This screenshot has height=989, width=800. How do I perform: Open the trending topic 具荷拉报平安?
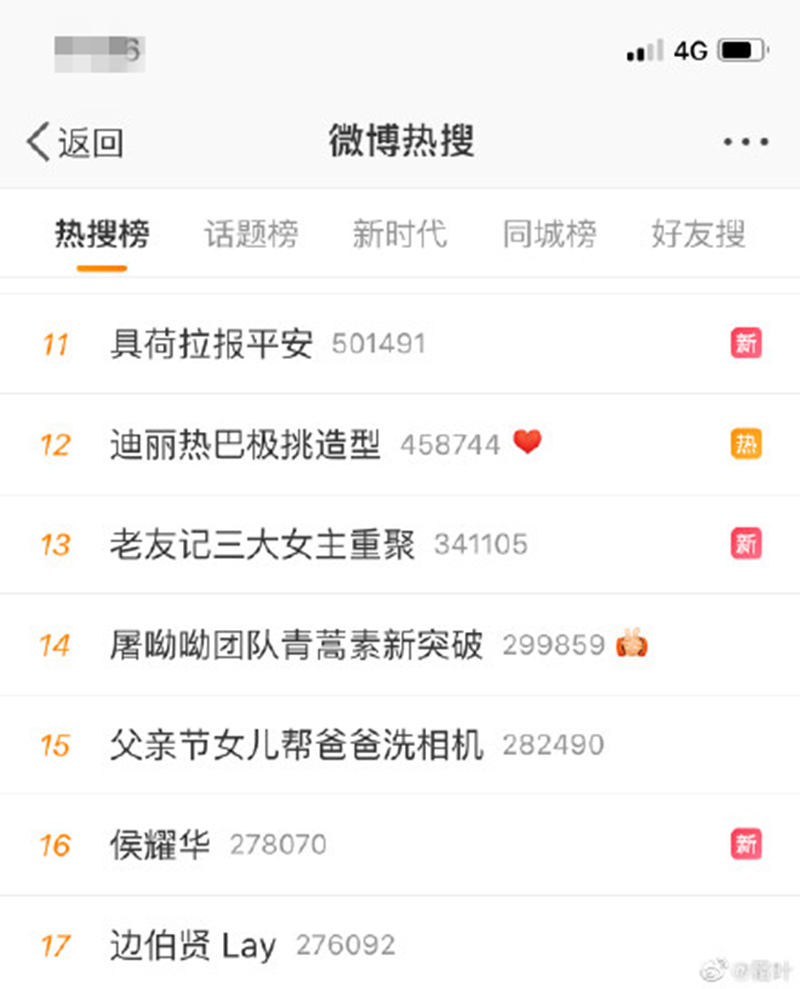(212, 341)
